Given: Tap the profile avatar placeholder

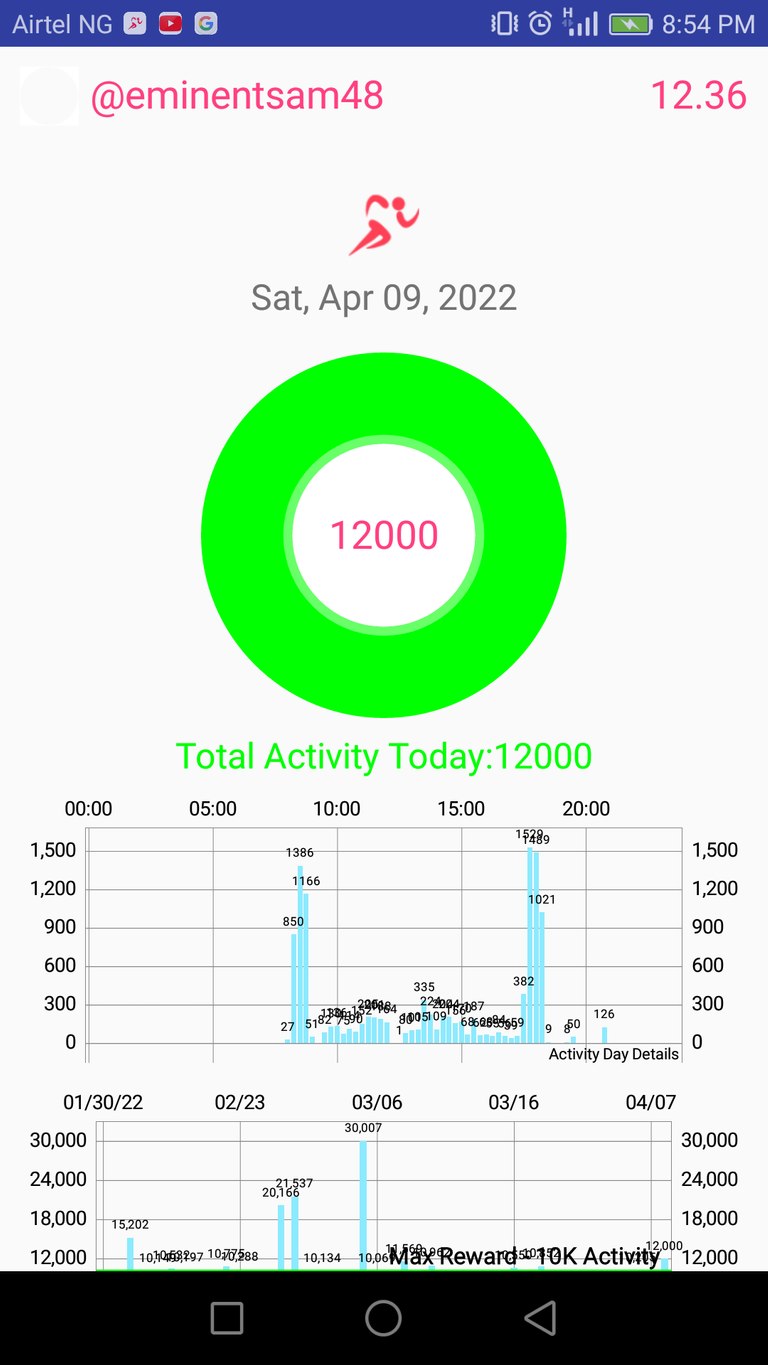Looking at the screenshot, I should pos(49,96).
